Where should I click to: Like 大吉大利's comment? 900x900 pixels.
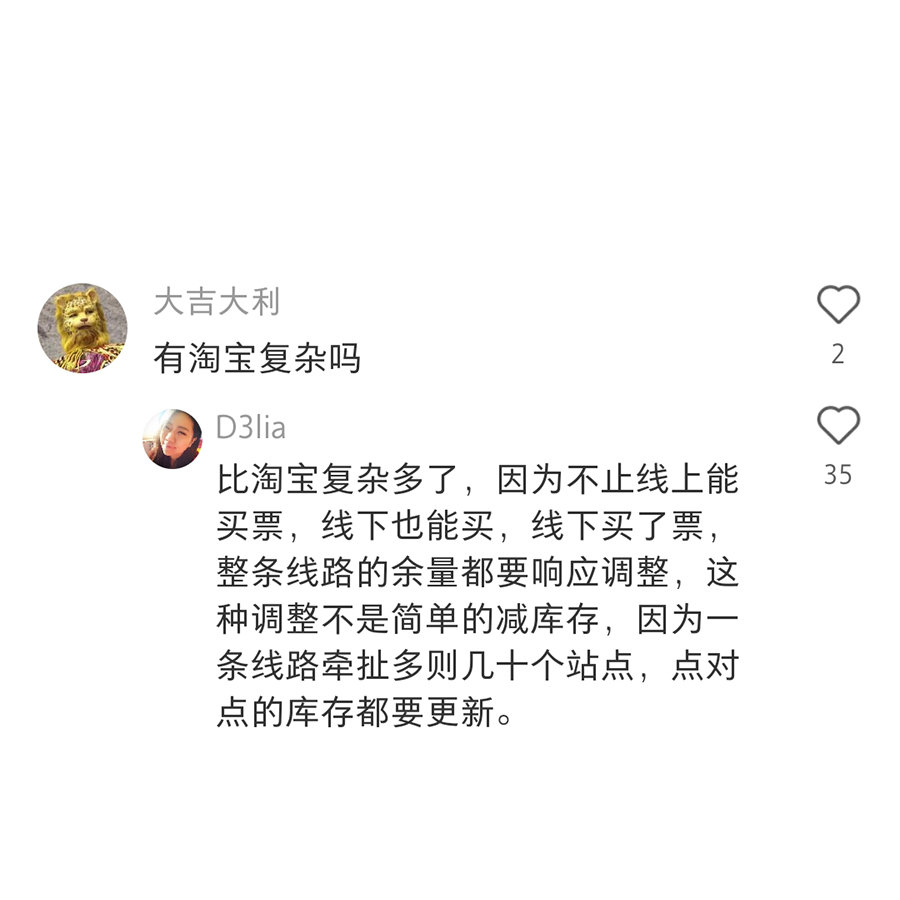(x=838, y=305)
